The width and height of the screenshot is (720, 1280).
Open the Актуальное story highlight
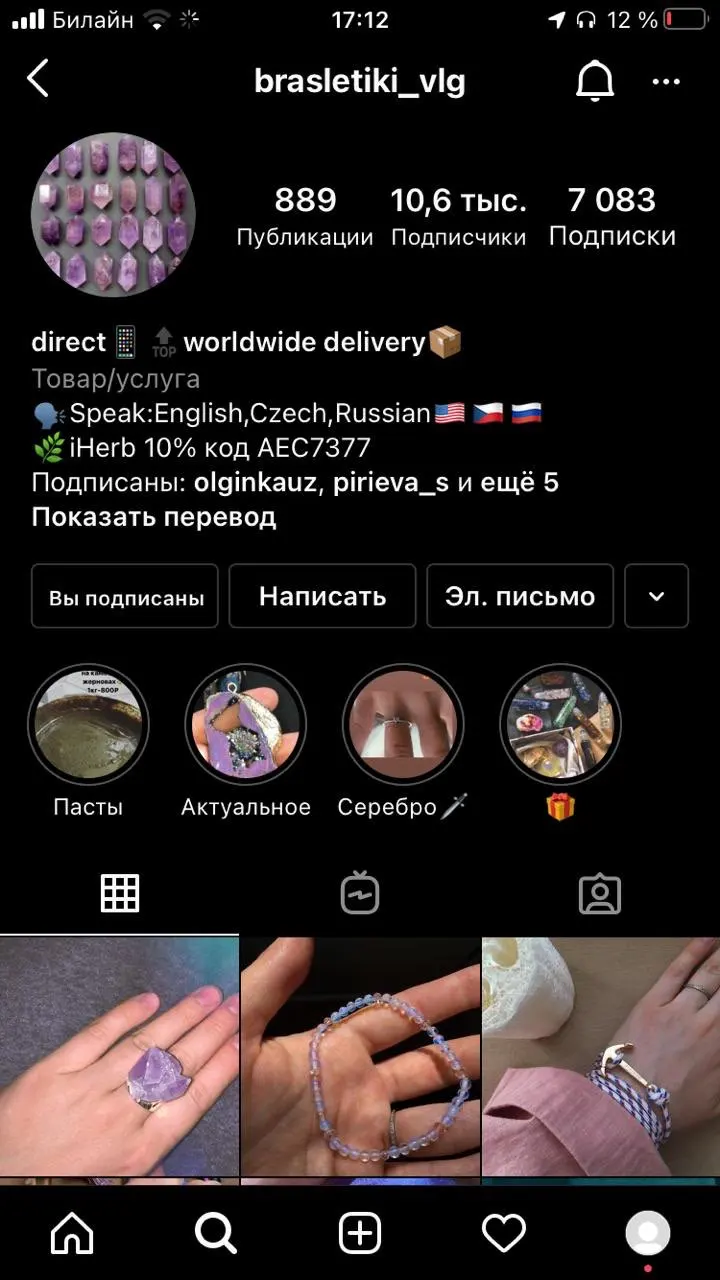(245, 725)
